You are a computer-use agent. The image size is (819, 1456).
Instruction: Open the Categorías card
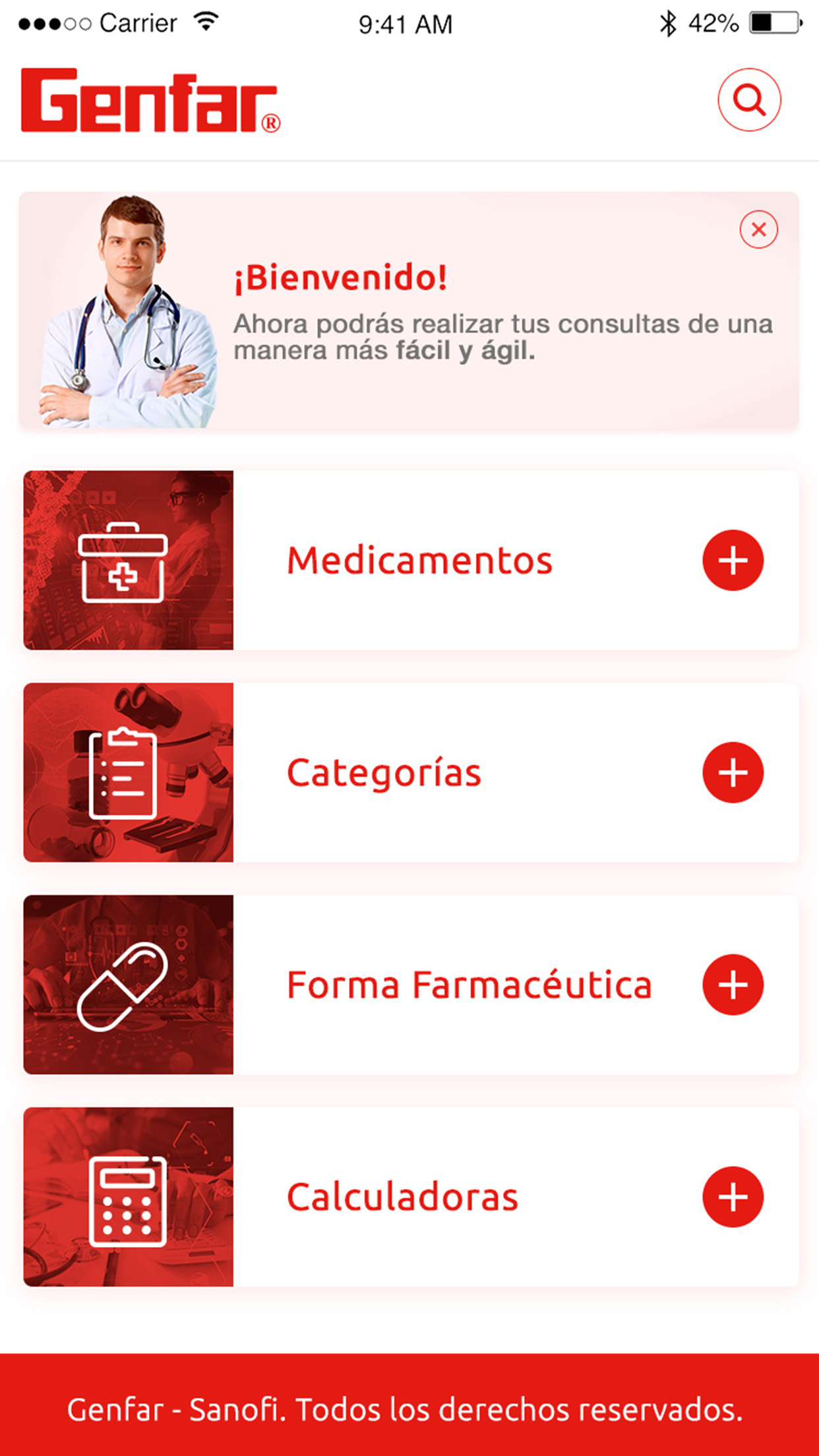(384, 773)
